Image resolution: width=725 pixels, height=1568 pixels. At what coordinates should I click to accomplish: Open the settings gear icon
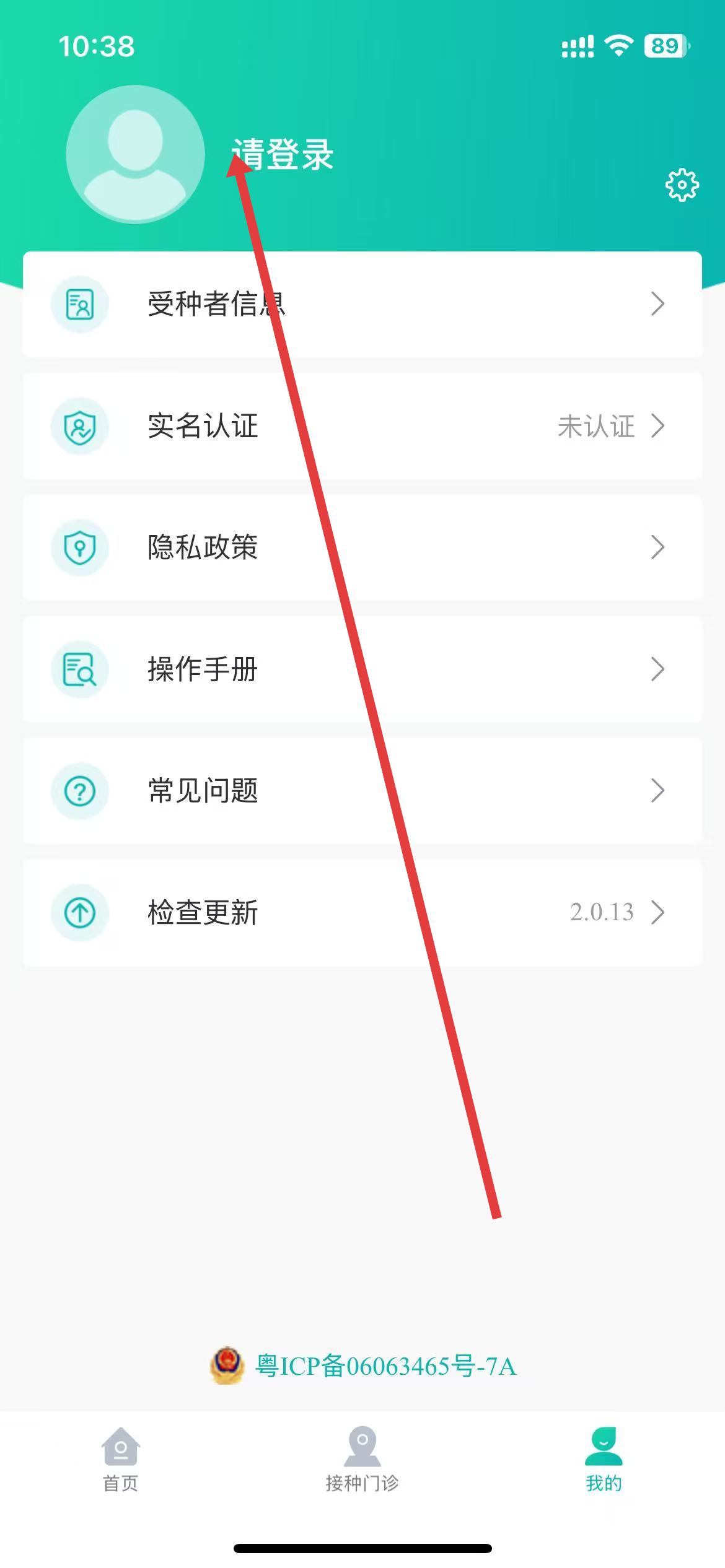coord(682,185)
